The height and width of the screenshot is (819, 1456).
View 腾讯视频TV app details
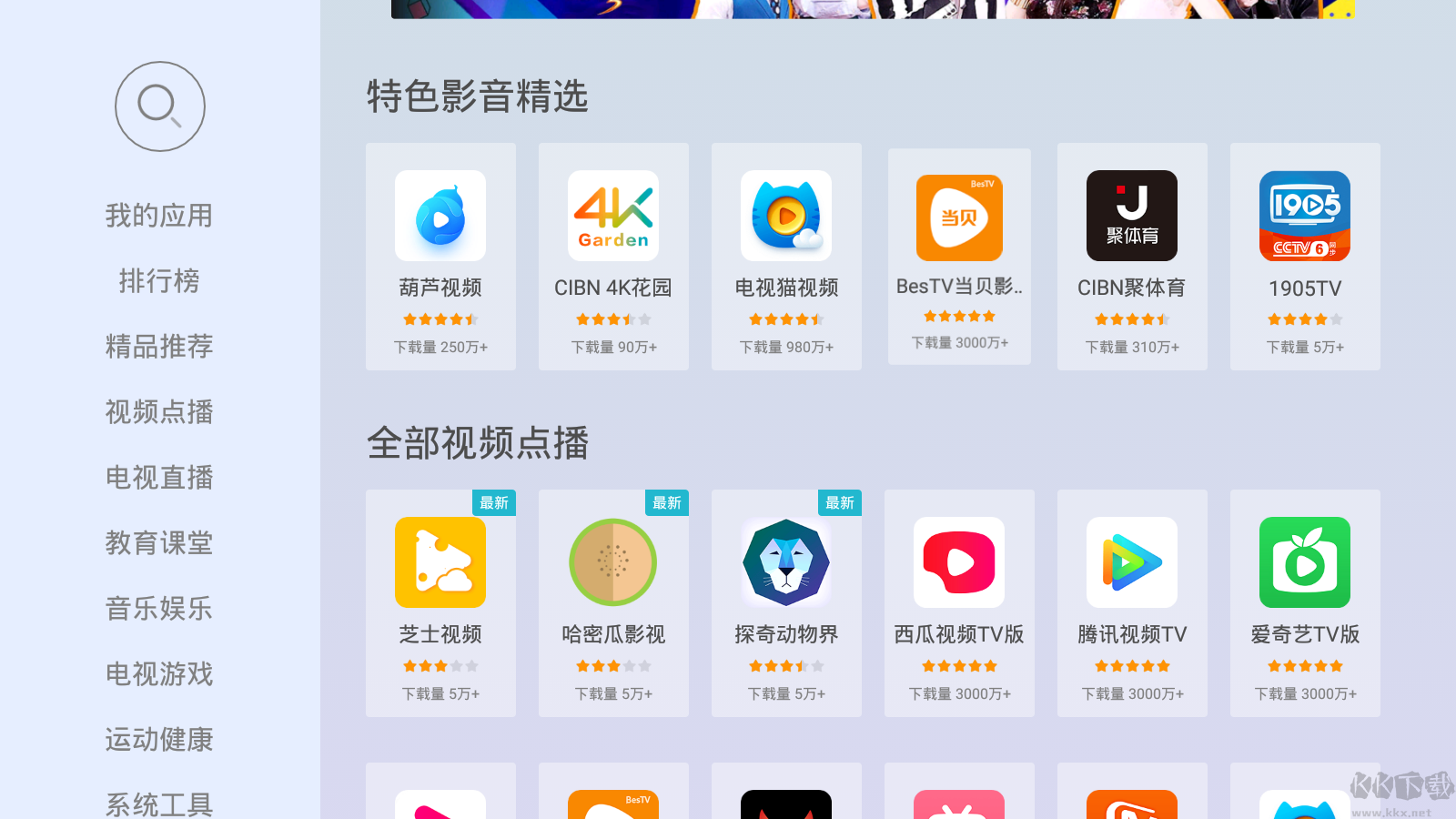pos(1132,602)
